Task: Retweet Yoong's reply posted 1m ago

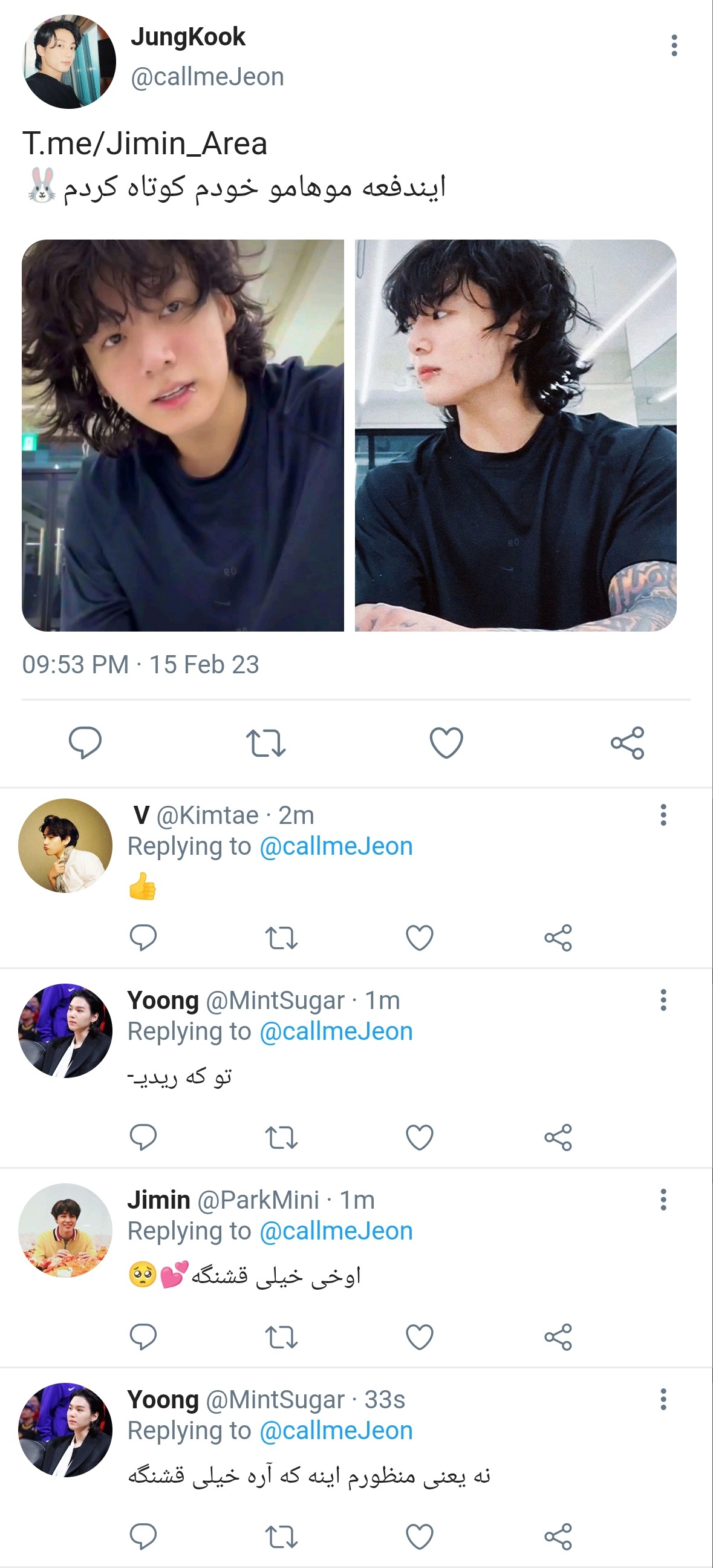Action: click(x=282, y=1137)
